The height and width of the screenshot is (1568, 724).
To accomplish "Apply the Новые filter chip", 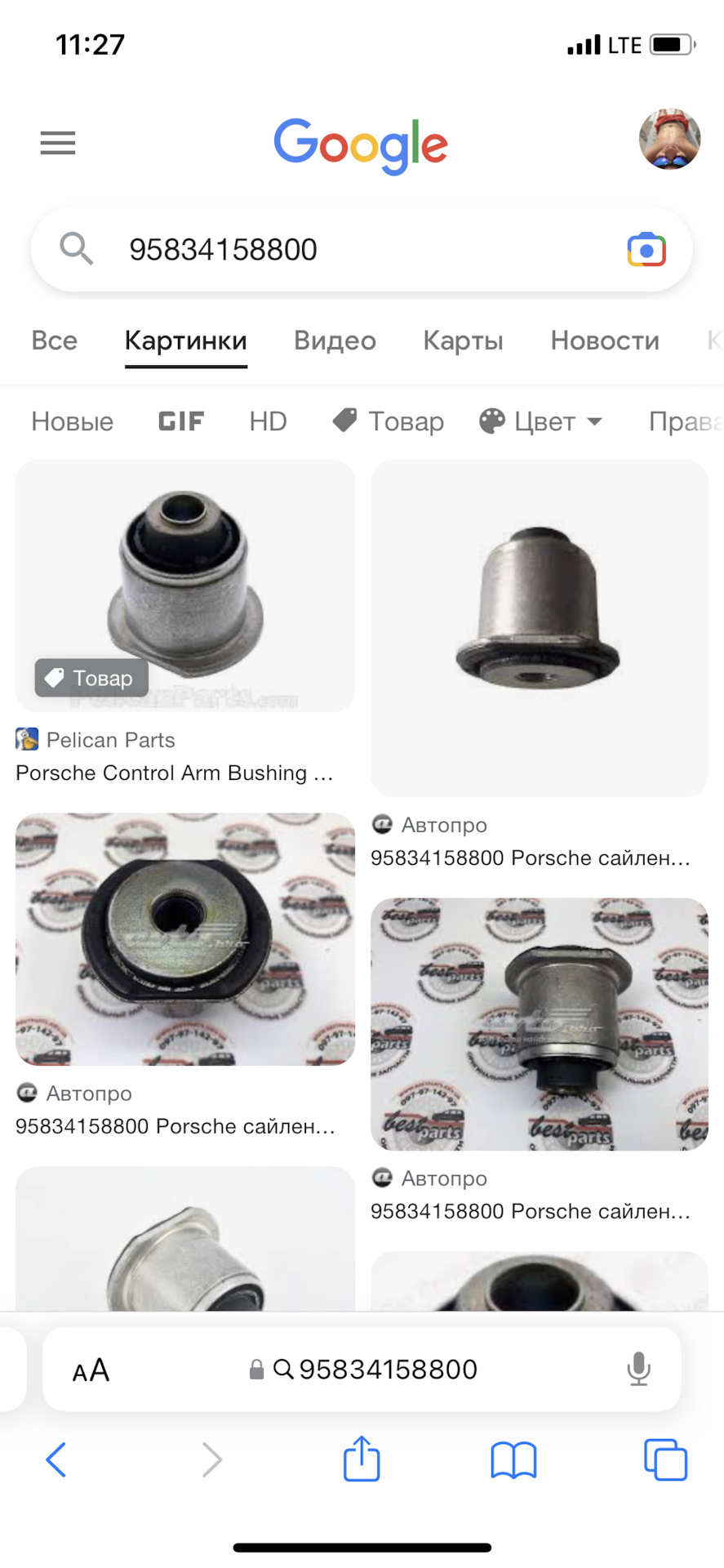I will click(73, 421).
